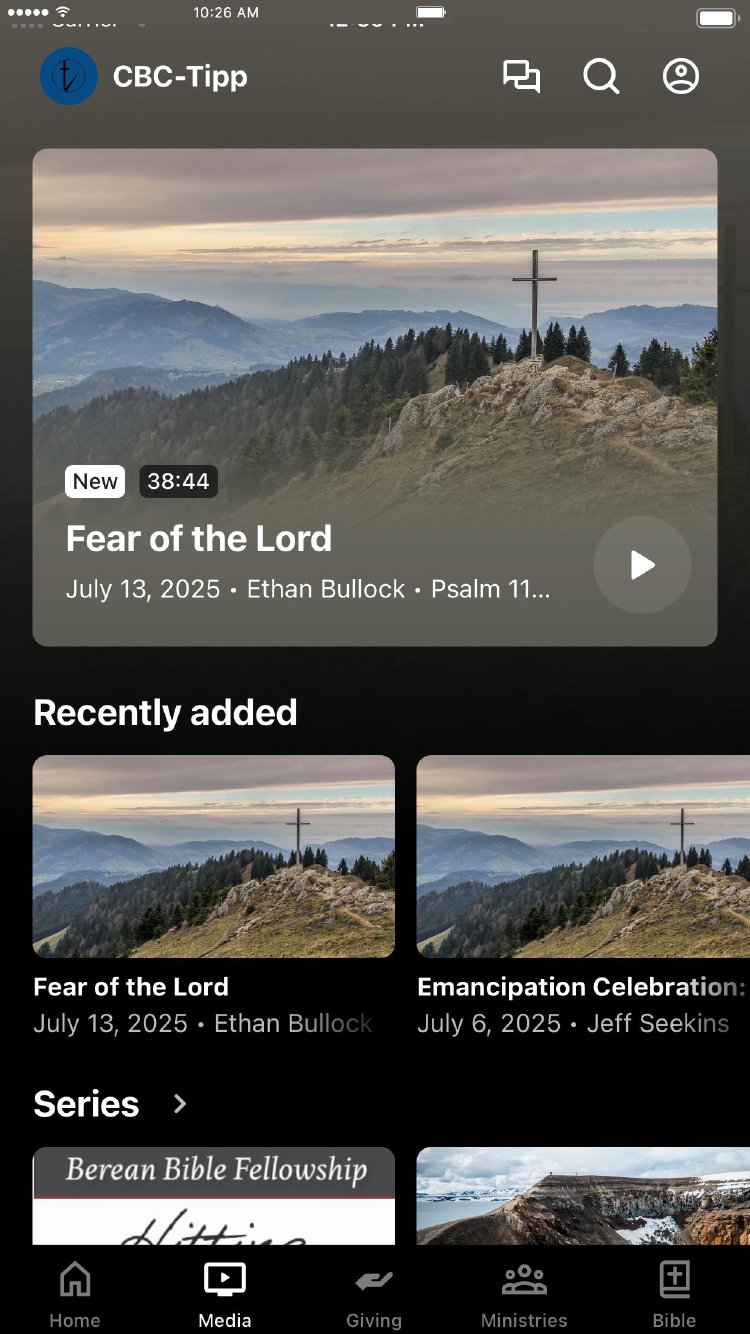Open the snowy cliff series card
The width and height of the screenshot is (750, 1334).
(583, 1195)
